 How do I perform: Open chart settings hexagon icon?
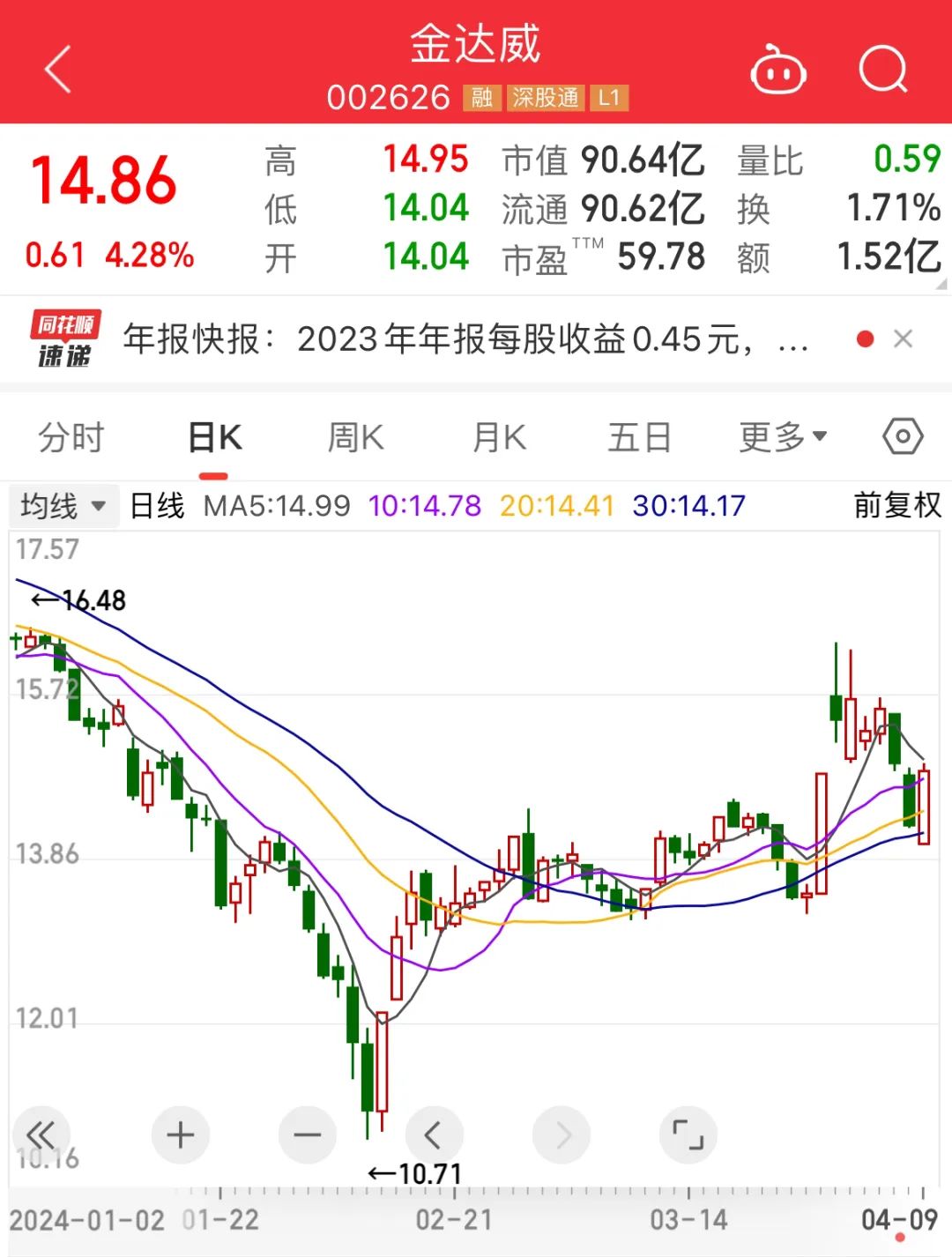pos(903,436)
